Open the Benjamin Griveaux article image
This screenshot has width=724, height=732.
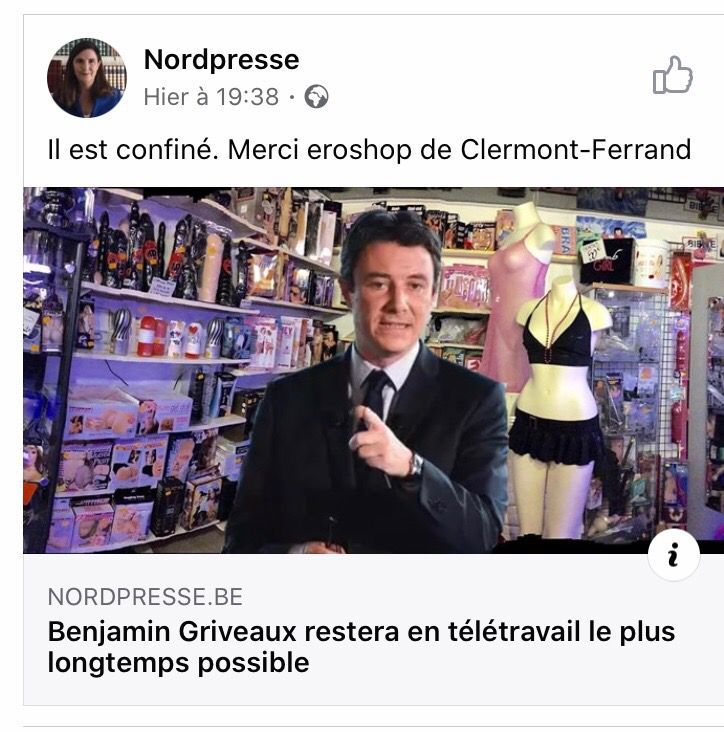(372, 370)
